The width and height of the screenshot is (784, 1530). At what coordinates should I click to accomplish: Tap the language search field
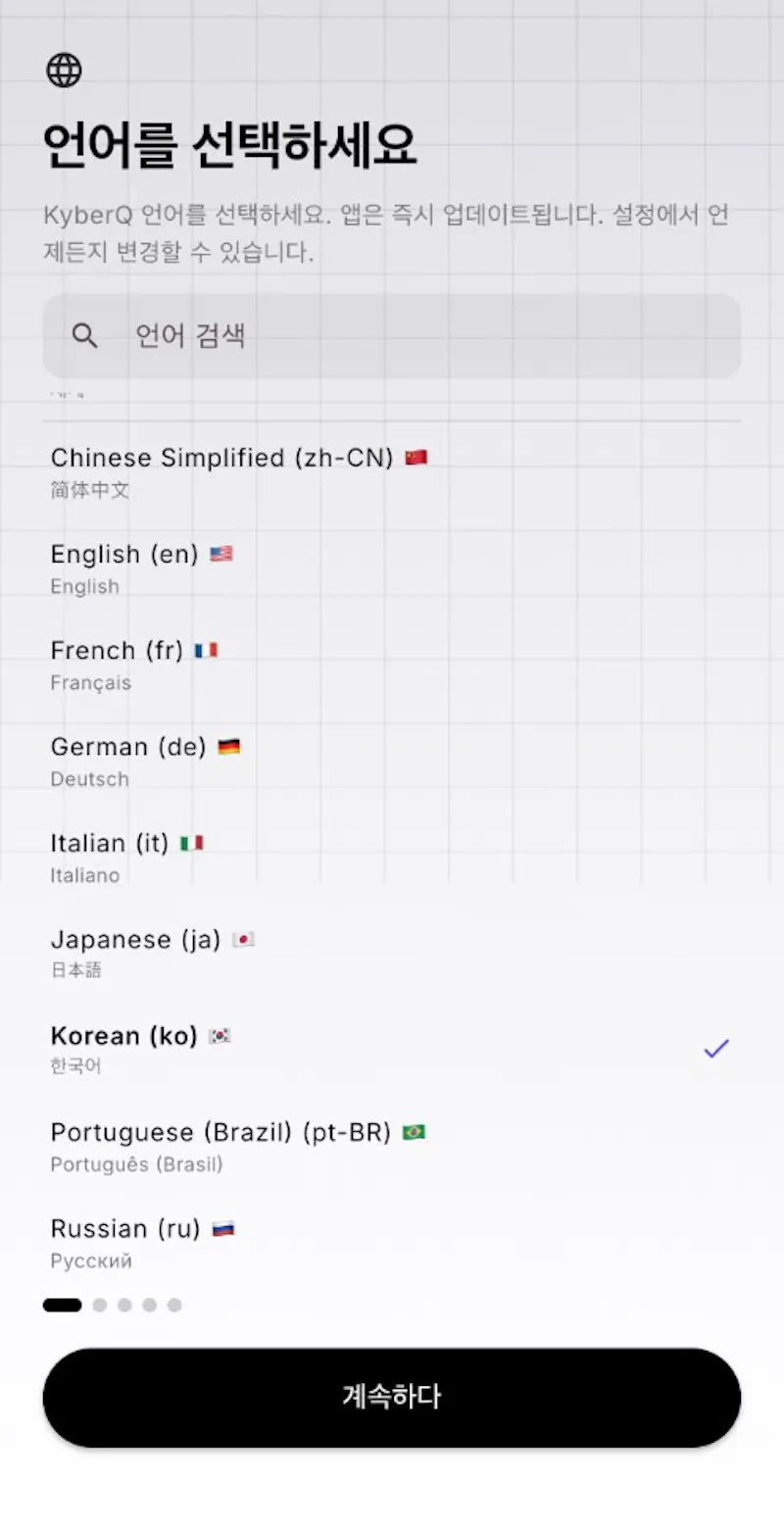(x=392, y=336)
